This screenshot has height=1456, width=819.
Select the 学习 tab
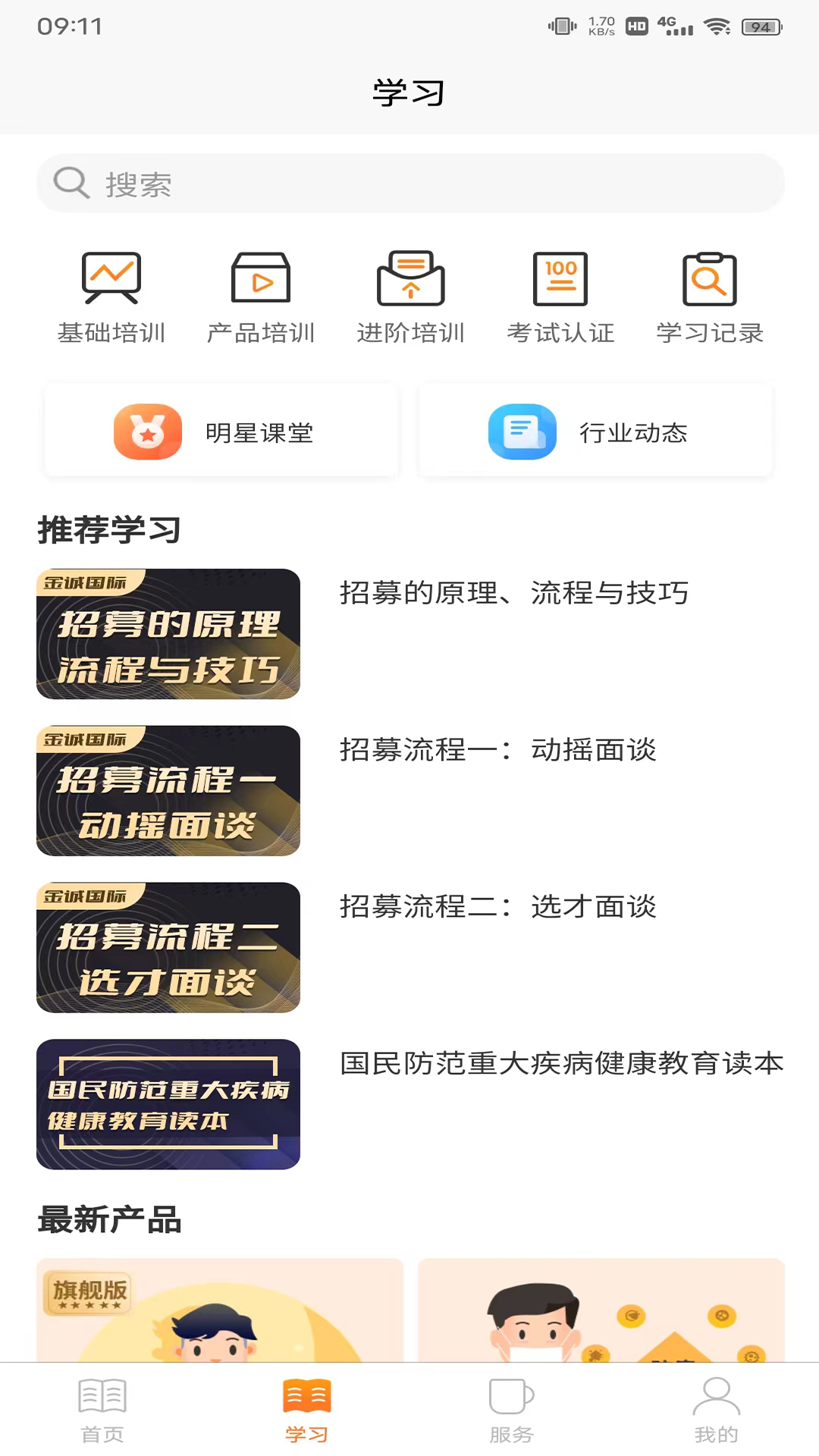tap(307, 1410)
